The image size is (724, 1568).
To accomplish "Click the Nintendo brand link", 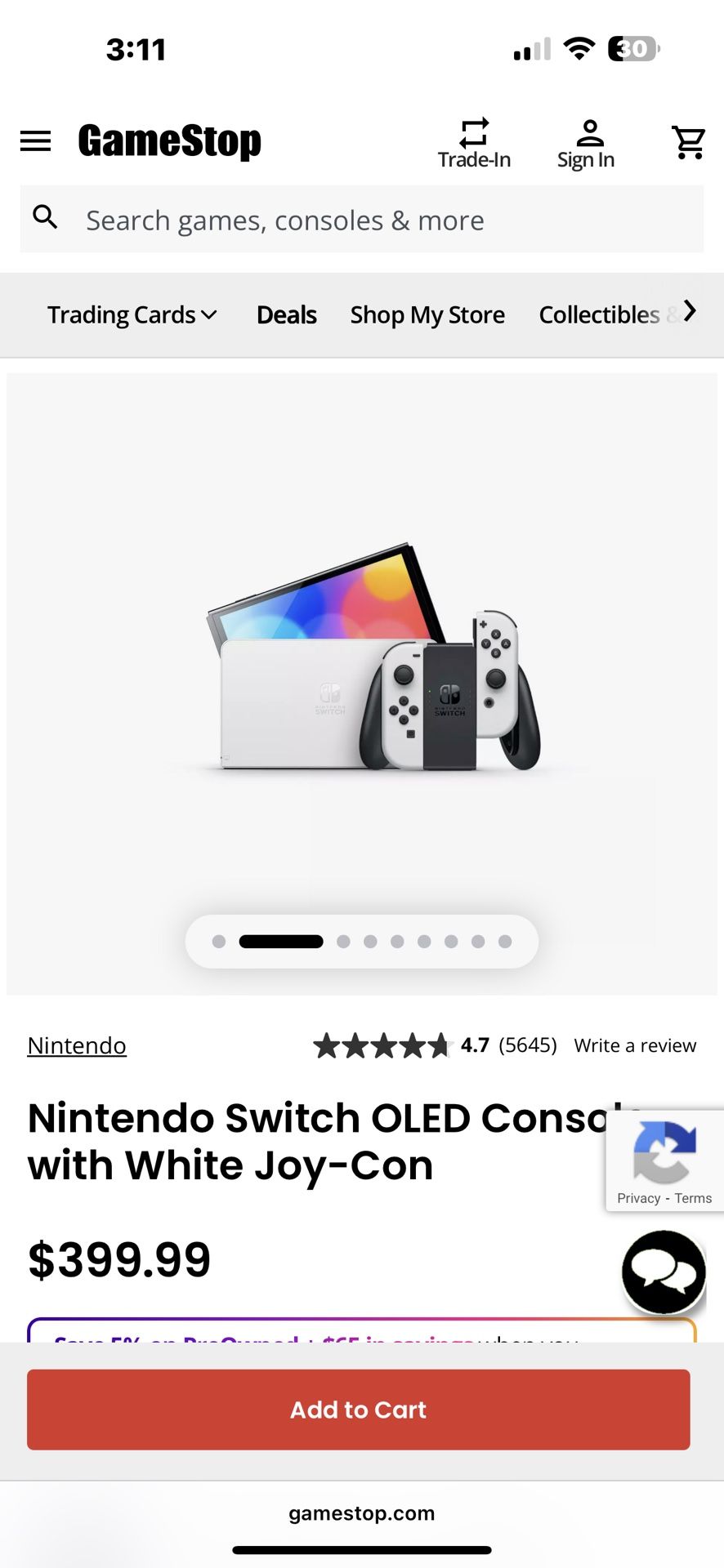I will click(x=76, y=1045).
